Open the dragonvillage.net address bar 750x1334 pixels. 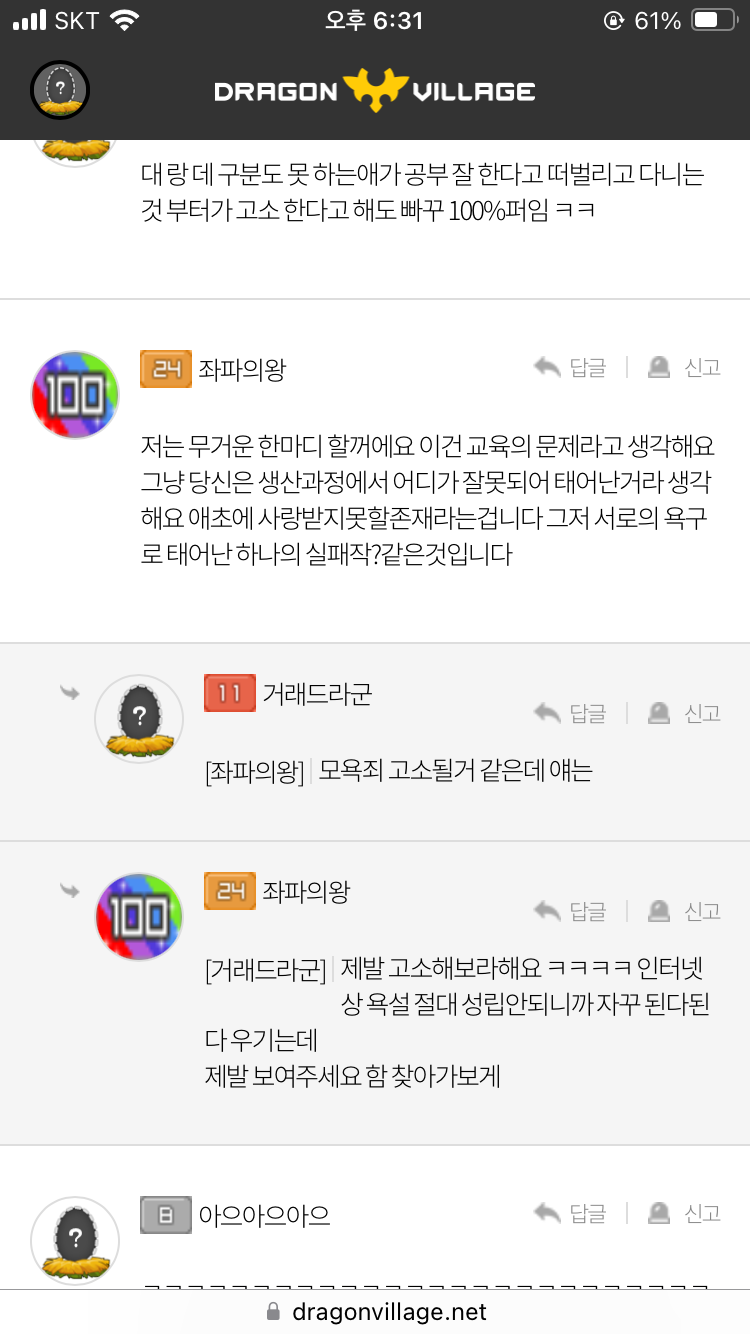coord(375,1312)
